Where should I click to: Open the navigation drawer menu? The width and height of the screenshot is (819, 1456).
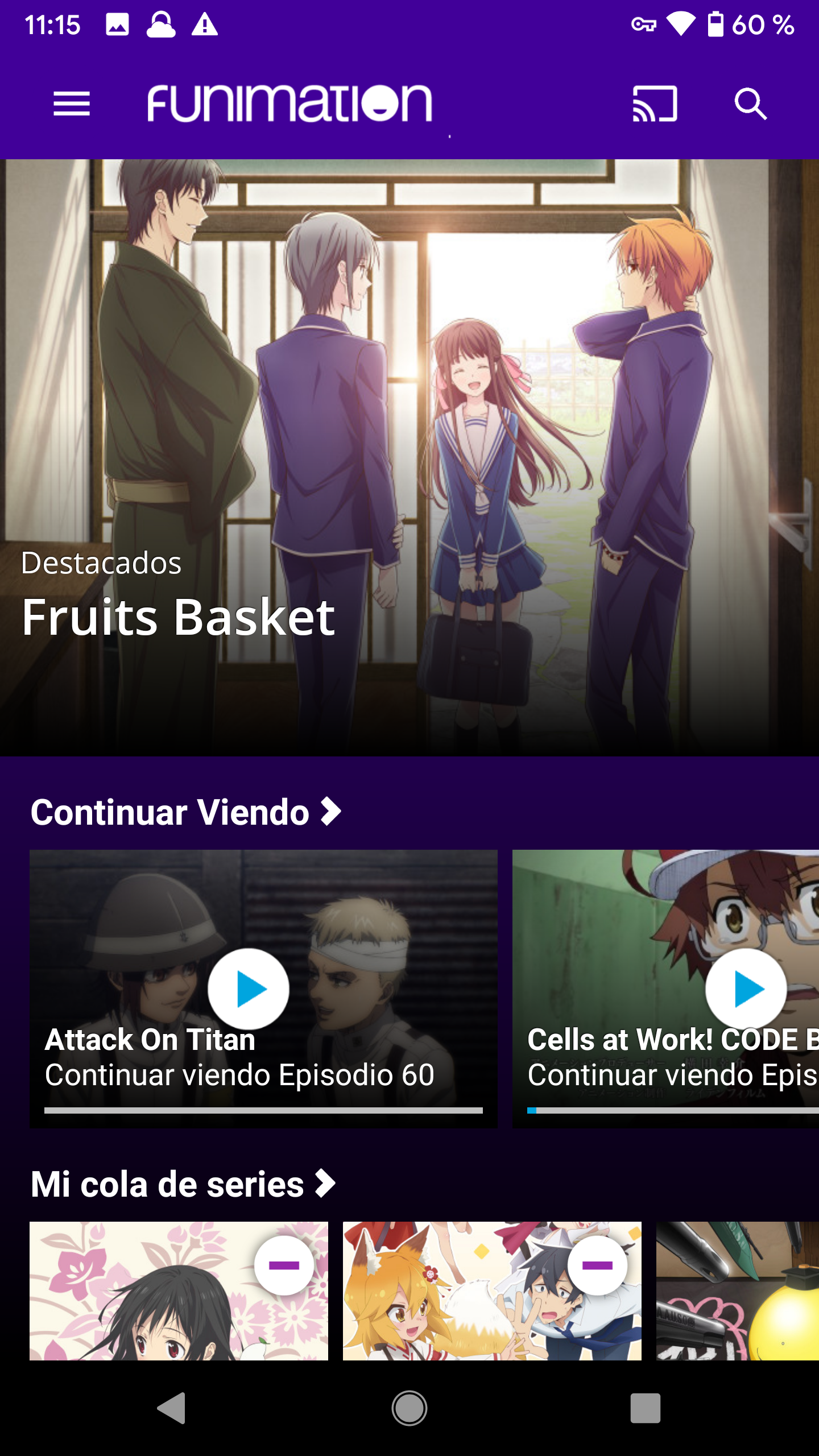click(x=72, y=104)
